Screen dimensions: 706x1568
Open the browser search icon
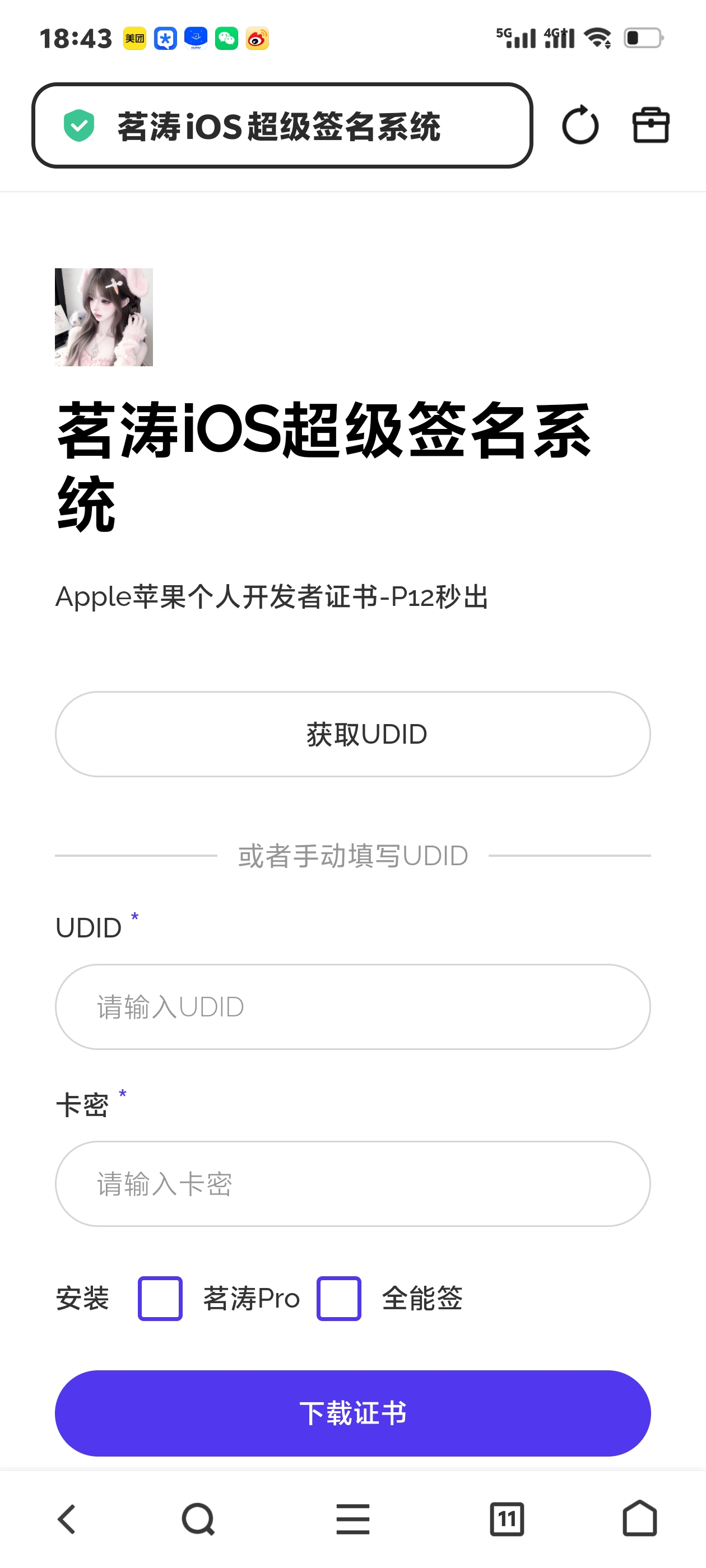point(198,1519)
